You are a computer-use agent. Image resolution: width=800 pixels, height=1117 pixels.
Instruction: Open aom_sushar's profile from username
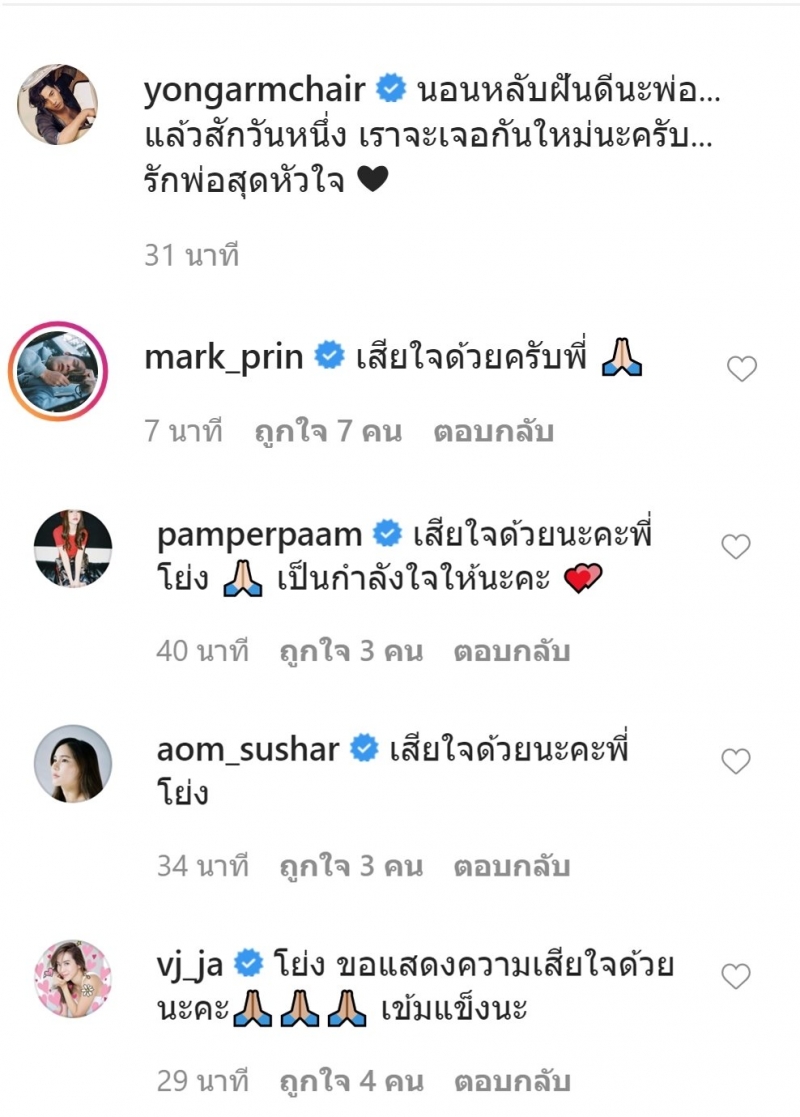247,749
